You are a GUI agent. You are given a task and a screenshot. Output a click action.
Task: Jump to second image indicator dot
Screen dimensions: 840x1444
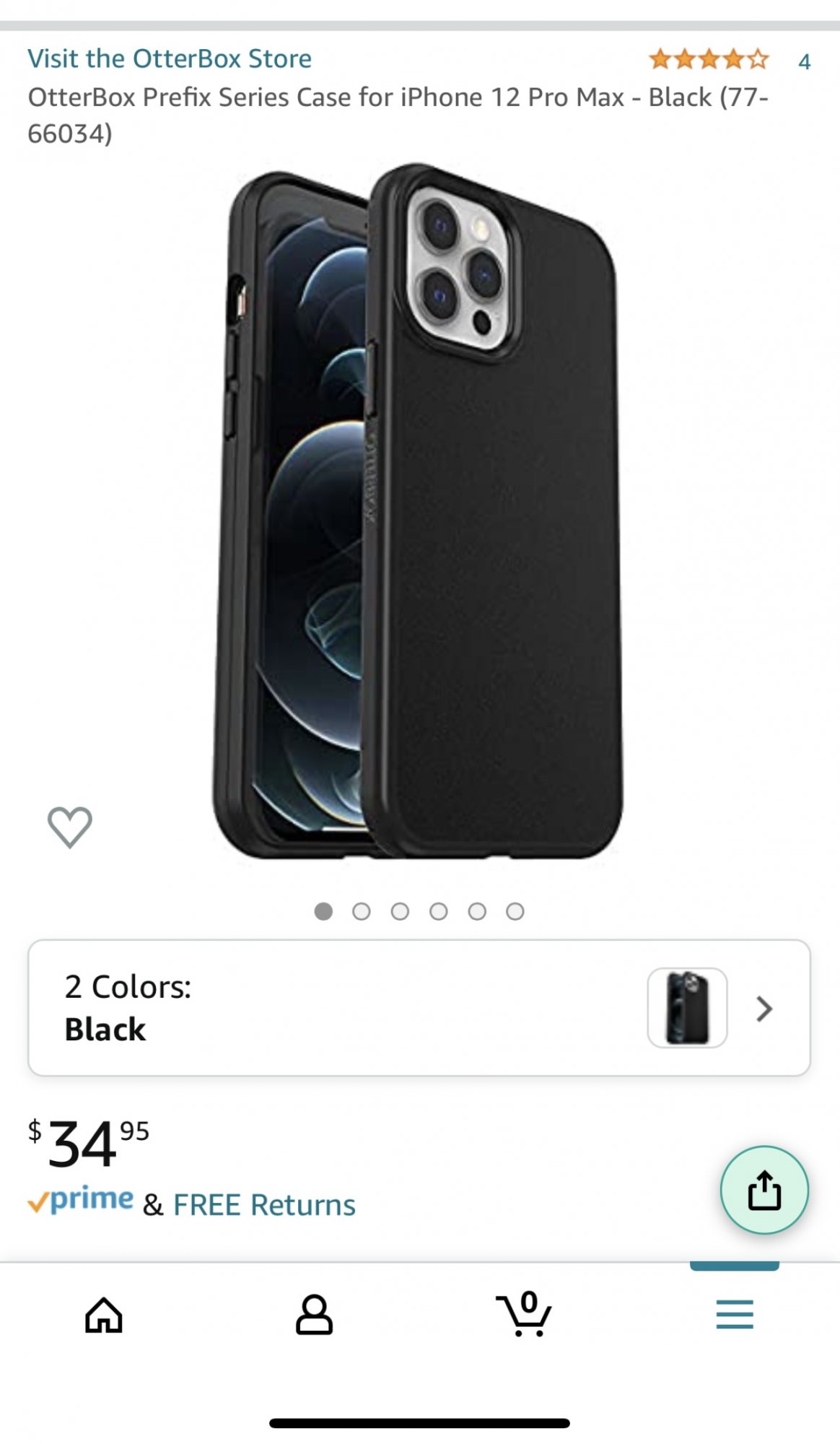click(362, 912)
